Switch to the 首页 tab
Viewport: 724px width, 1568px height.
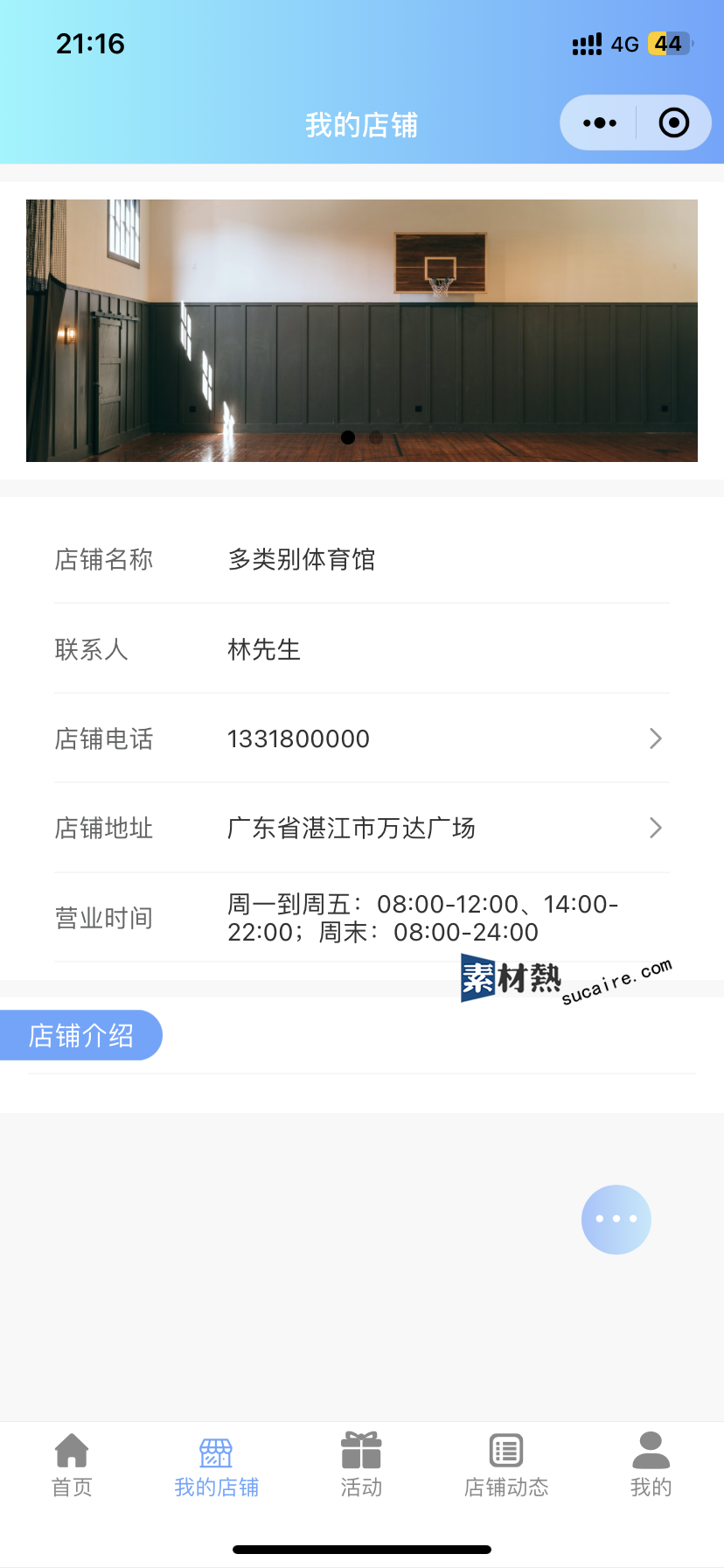click(72, 1466)
